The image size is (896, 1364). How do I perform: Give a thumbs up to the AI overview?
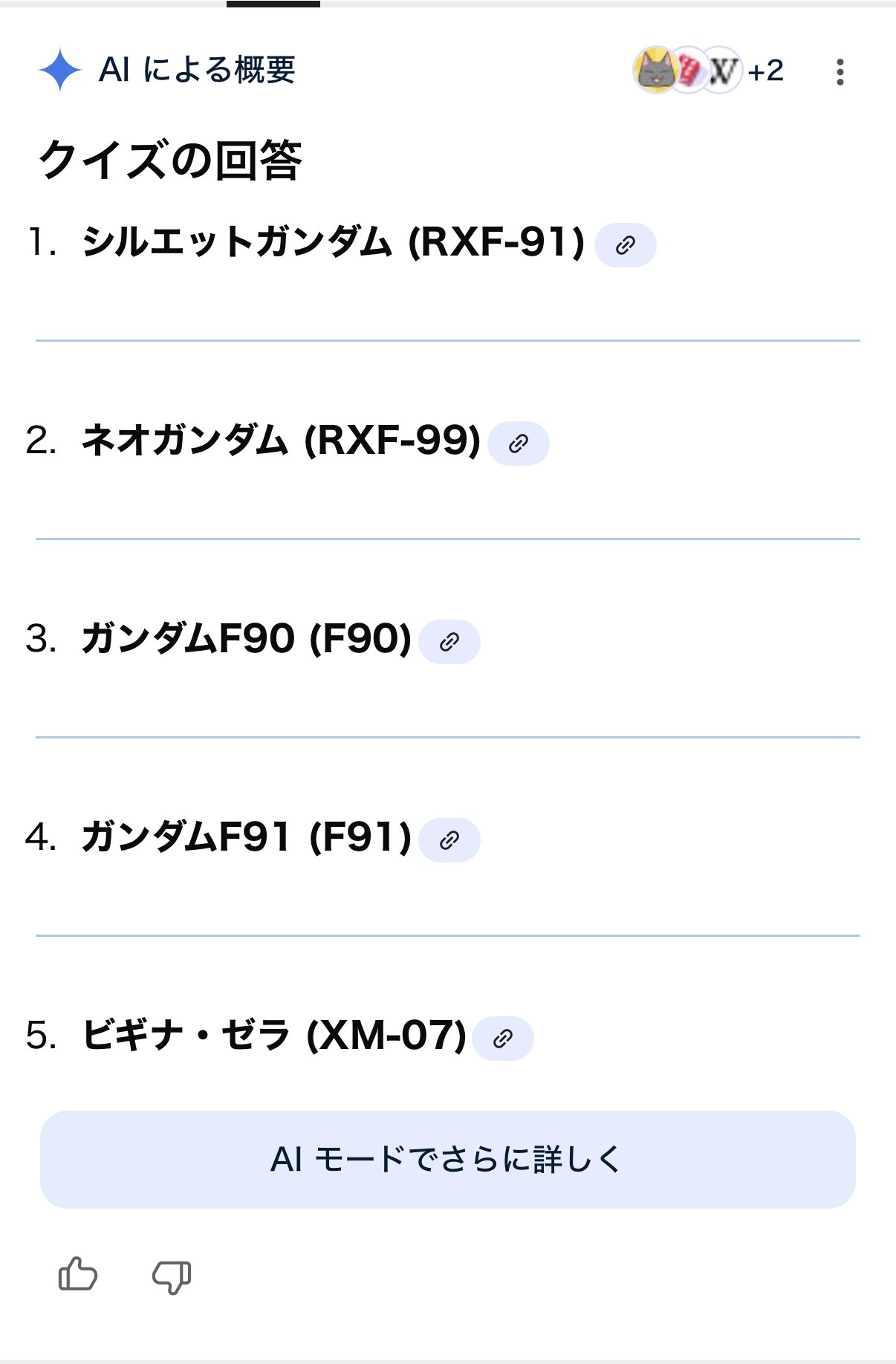tap(78, 1275)
